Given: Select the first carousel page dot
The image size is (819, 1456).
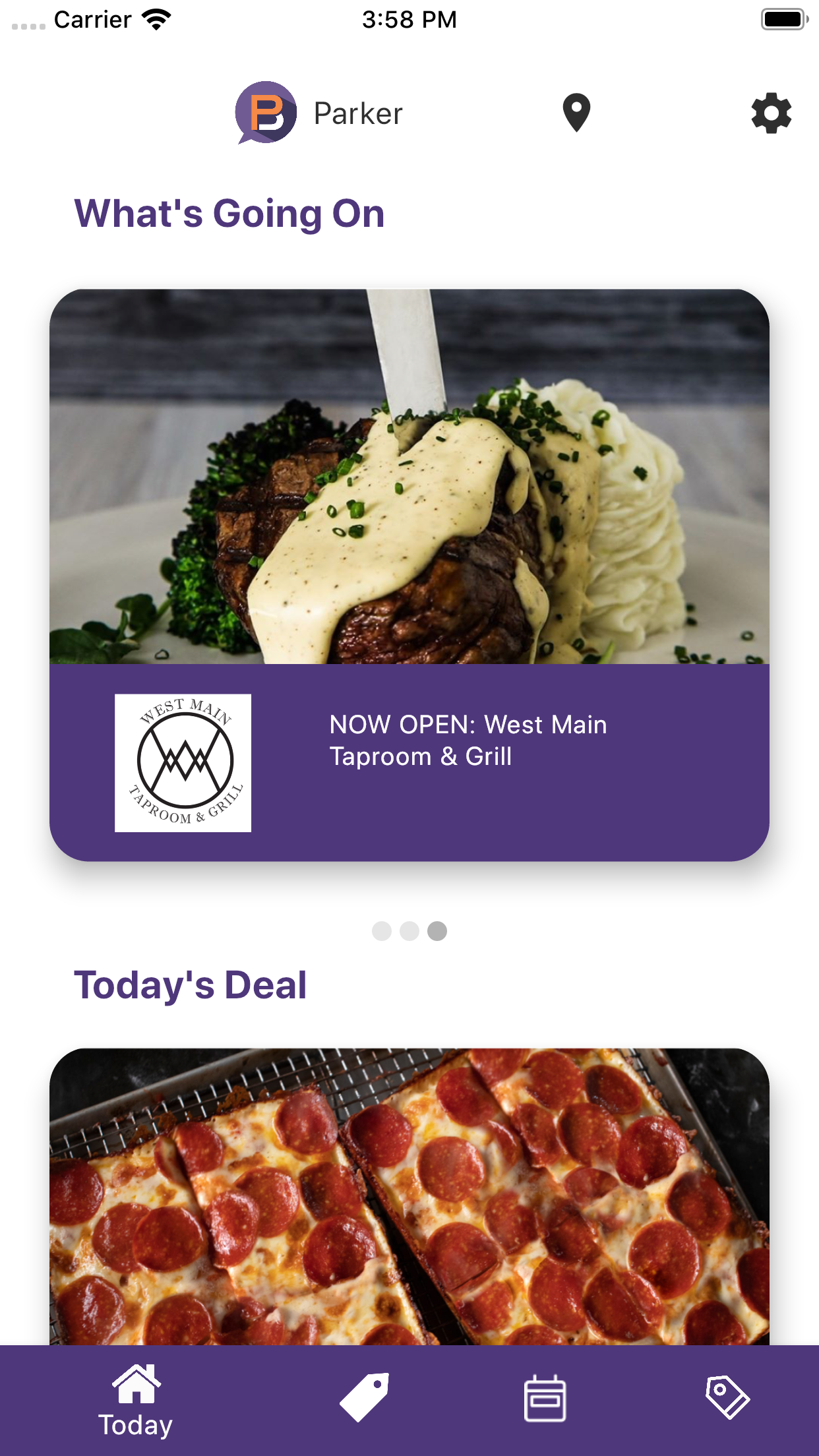Looking at the screenshot, I should pyautogui.click(x=382, y=930).
